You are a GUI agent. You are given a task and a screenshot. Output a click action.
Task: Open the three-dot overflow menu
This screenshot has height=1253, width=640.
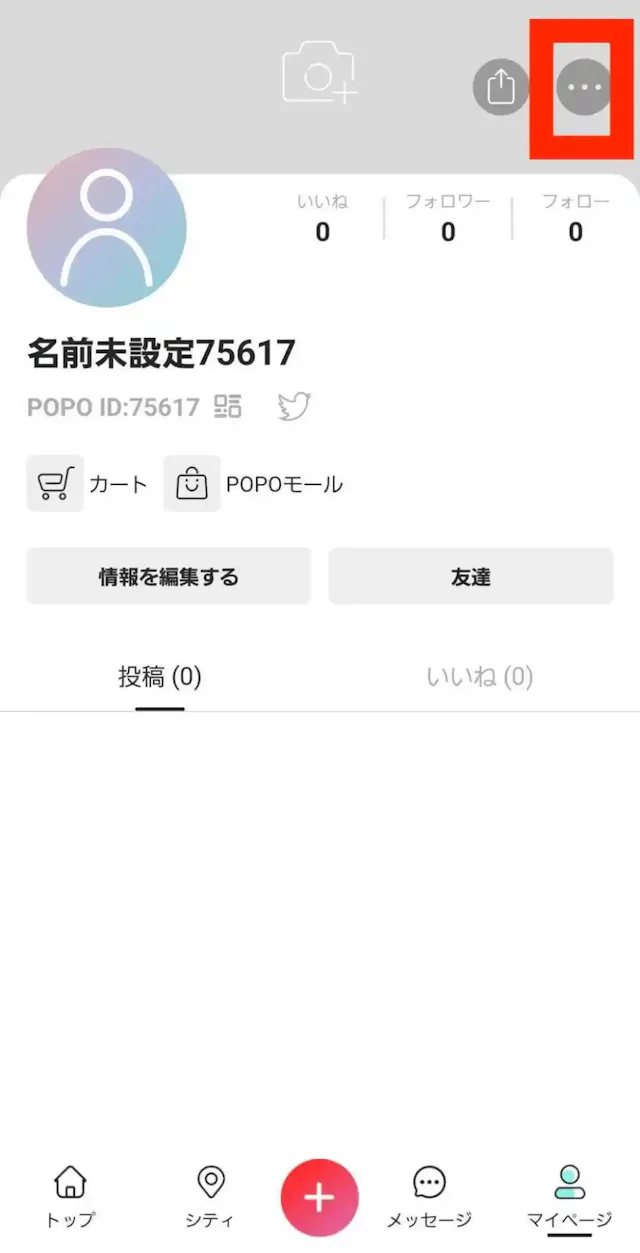coord(584,87)
